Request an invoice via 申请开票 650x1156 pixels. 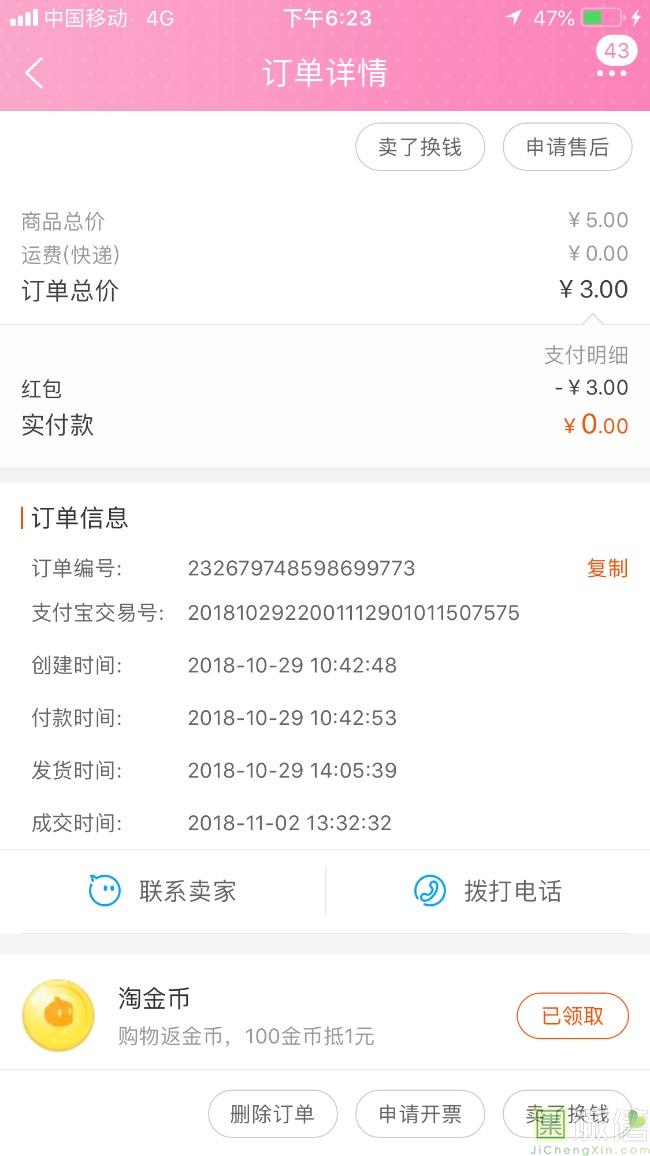click(x=420, y=1113)
